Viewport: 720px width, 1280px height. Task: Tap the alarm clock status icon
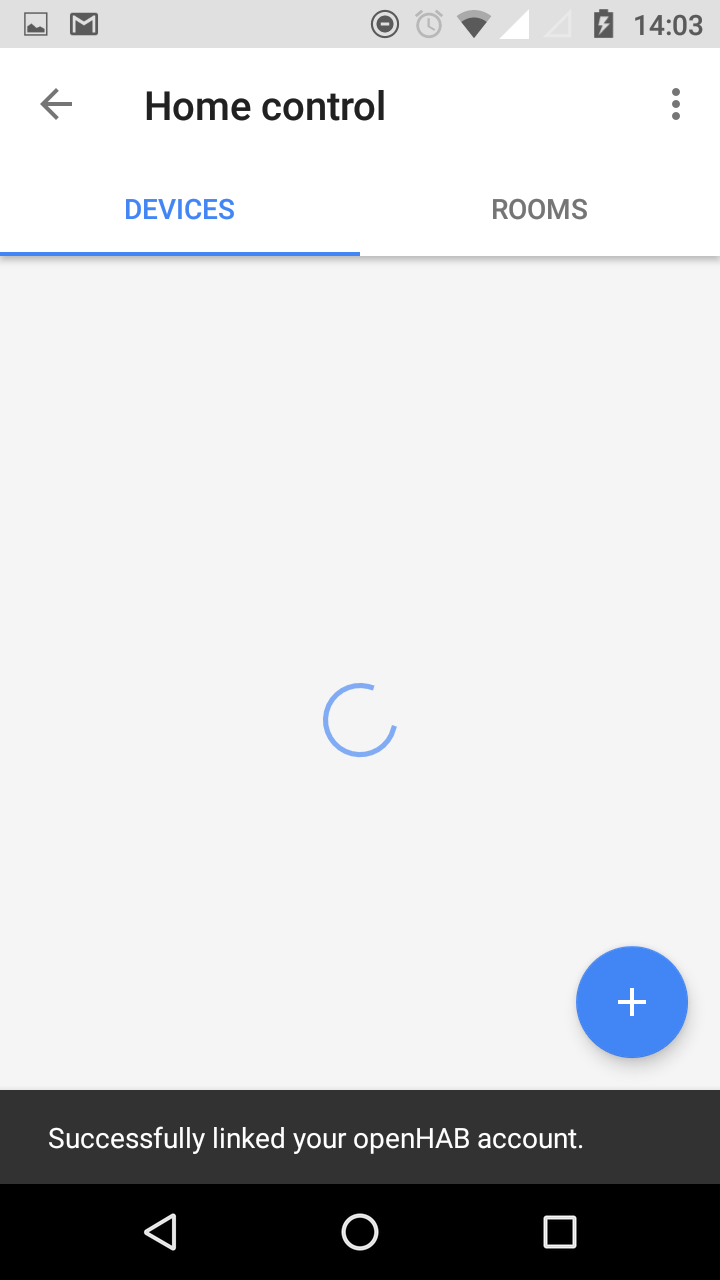(x=428, y=22)
